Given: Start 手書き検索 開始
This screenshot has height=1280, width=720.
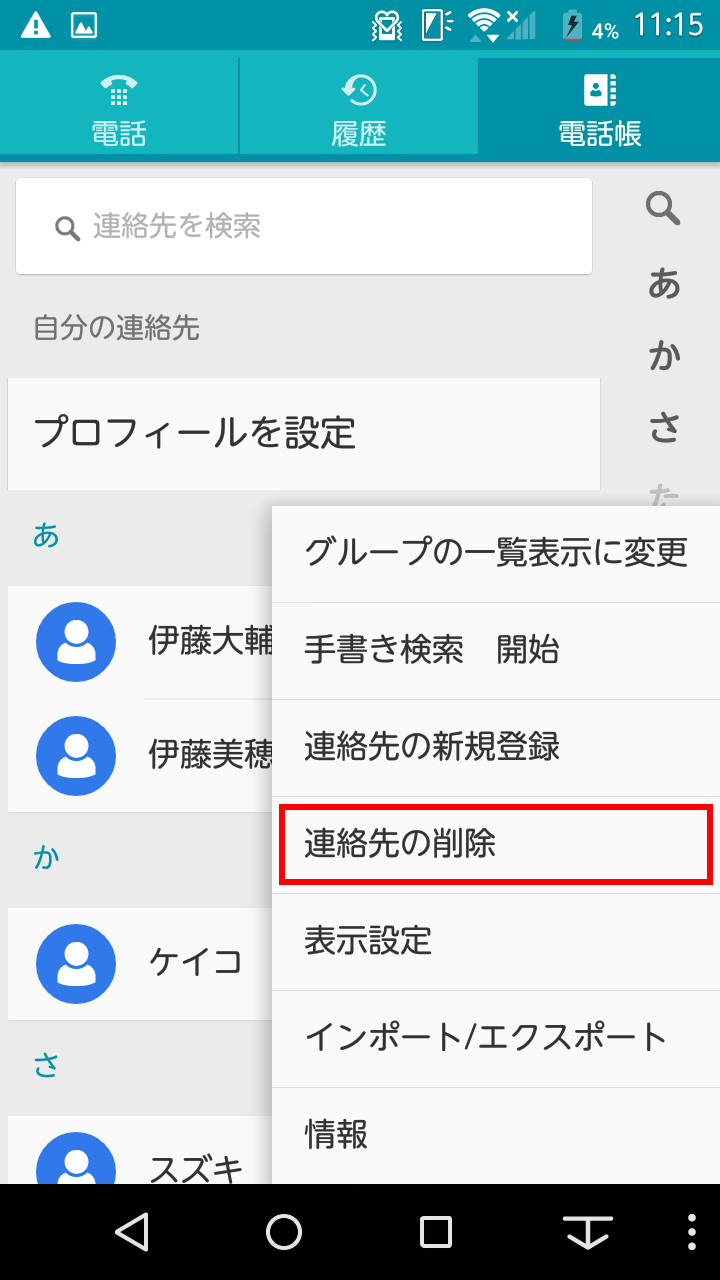Looking at the screenshot, I should [x=496, y=651].
